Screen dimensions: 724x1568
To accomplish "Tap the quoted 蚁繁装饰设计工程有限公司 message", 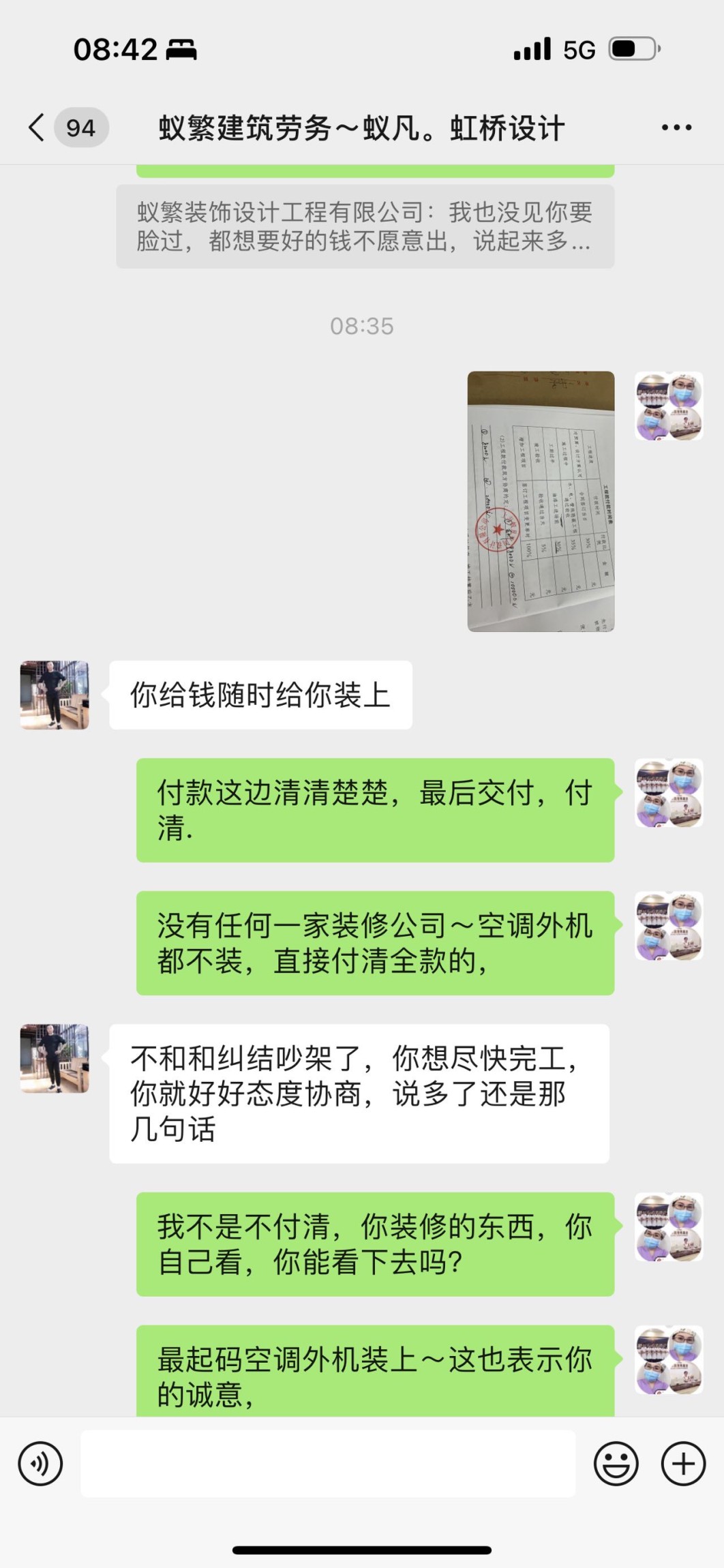I will click(365, 226).
